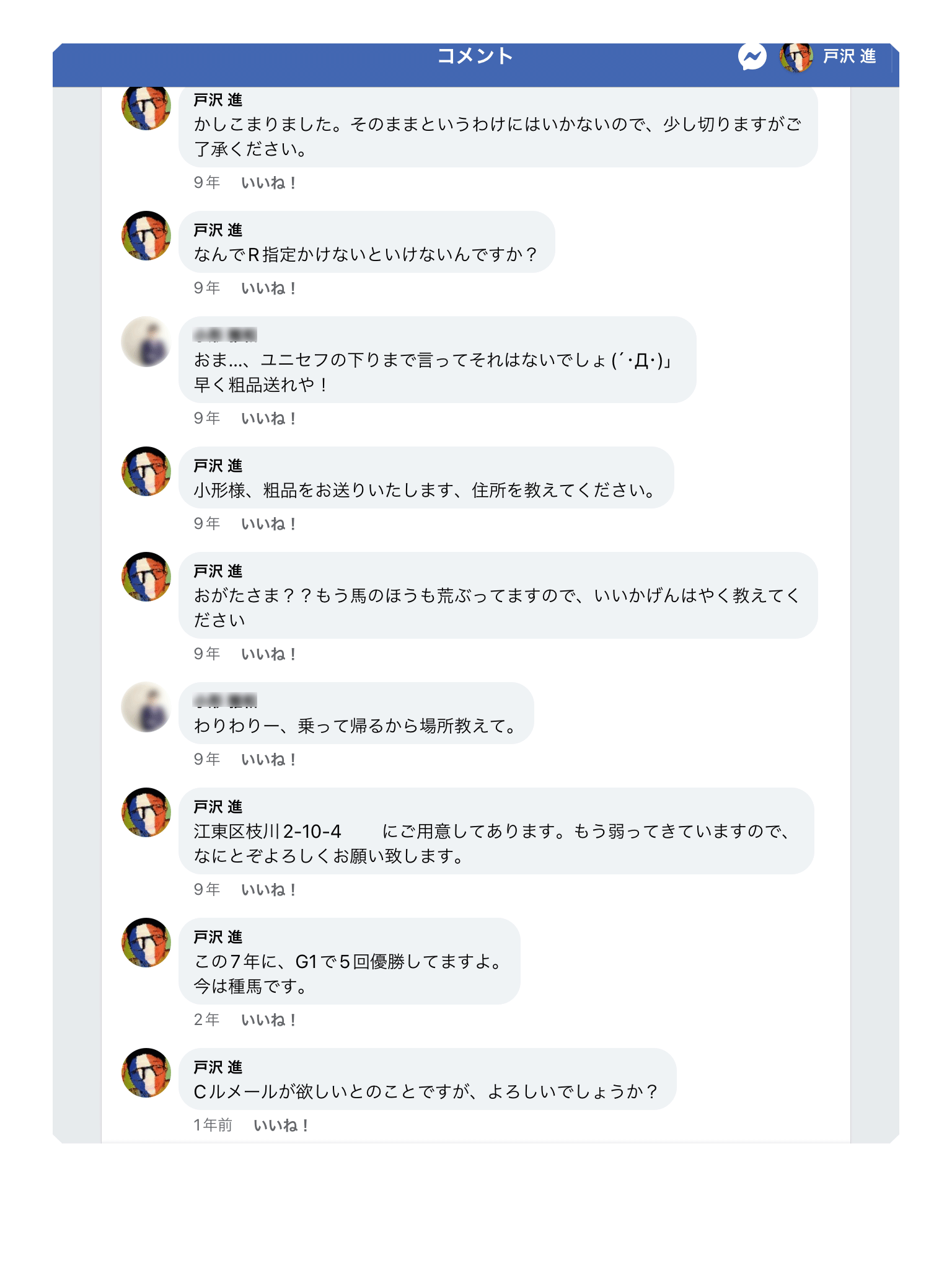Screen dimensions: 952x1270
Task: Like the comment asking about R指定
Action: pyautogui.click(x=268, y=288)
